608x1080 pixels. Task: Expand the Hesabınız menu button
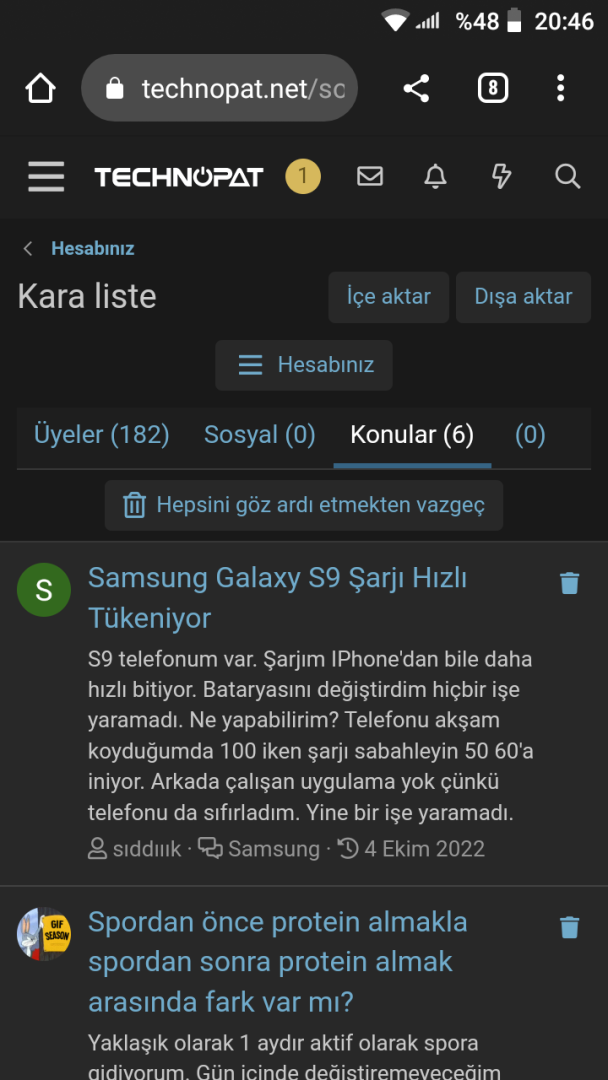[304, 365]
